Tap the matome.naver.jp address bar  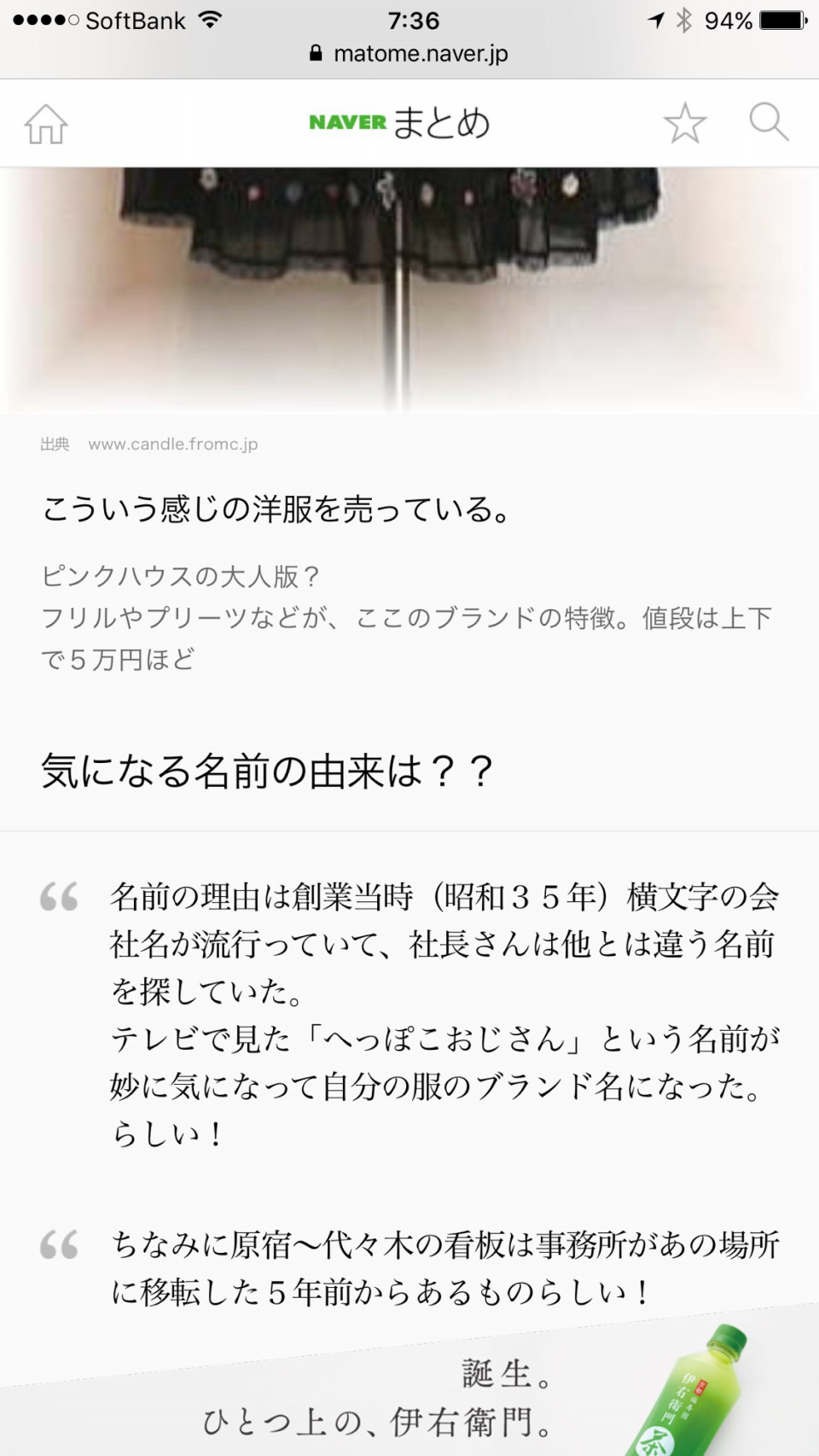pos(409,53)
